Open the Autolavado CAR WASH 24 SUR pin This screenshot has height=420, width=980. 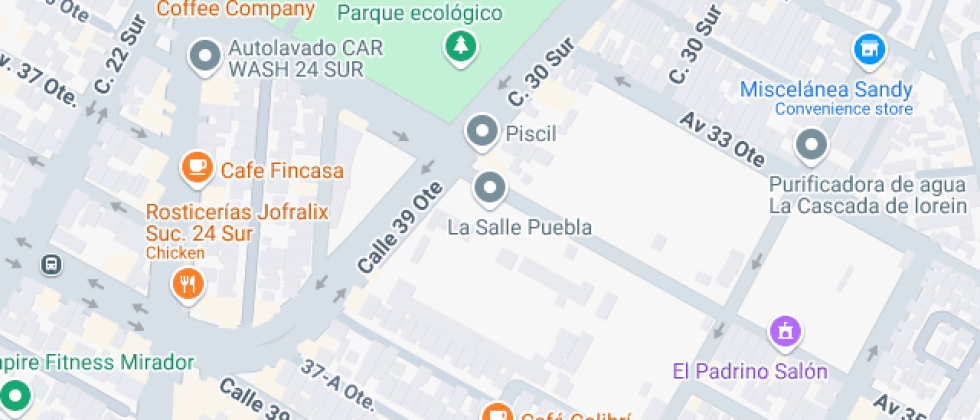coord(206,56)
